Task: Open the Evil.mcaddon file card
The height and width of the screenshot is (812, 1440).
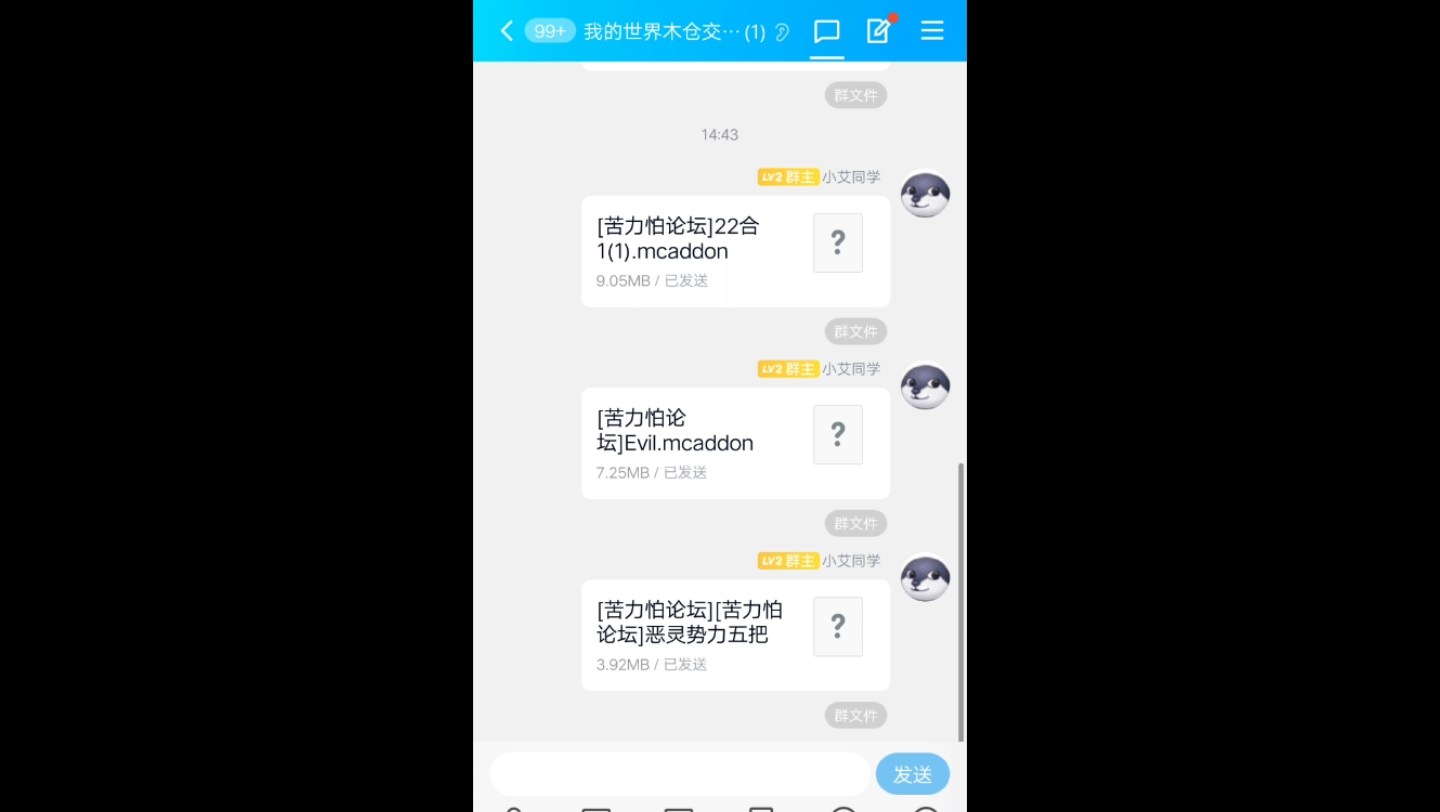Action: [x=735, y=443]
